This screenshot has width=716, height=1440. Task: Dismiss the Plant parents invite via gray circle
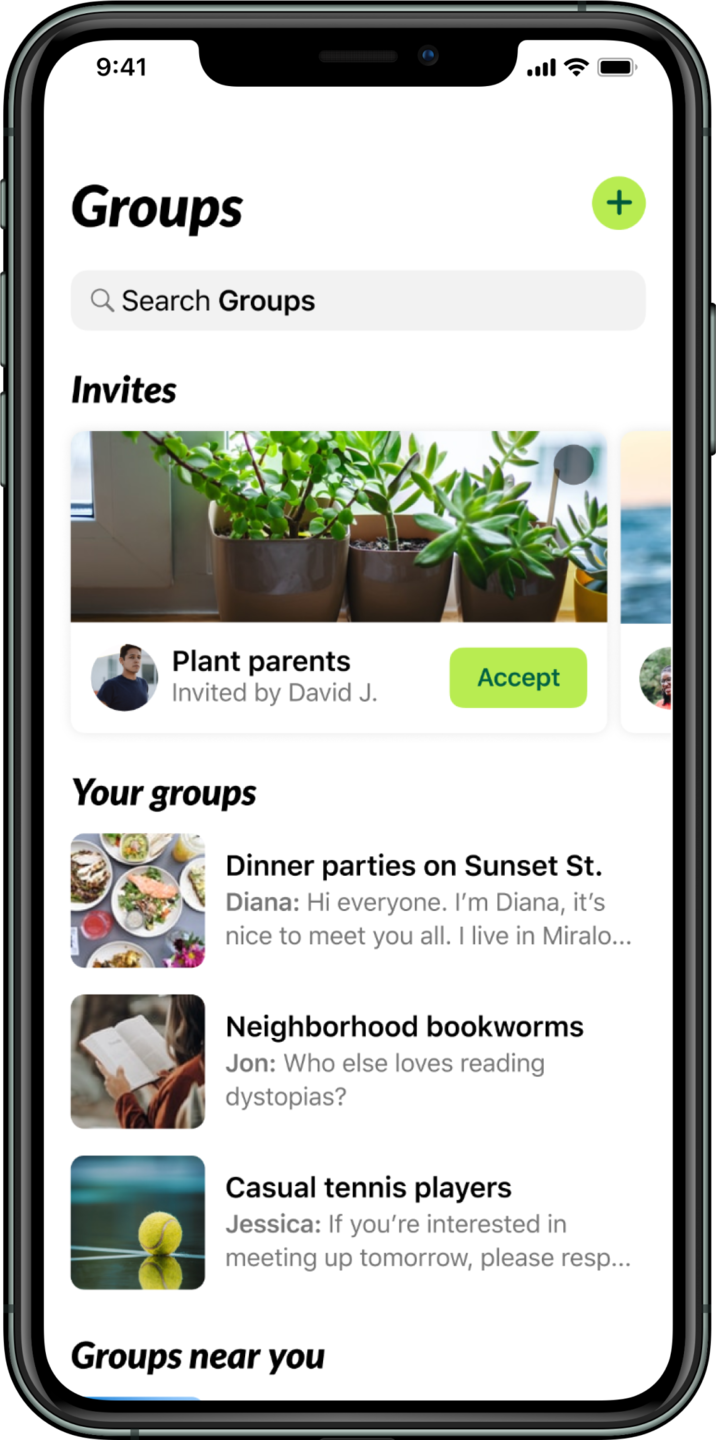574,465
